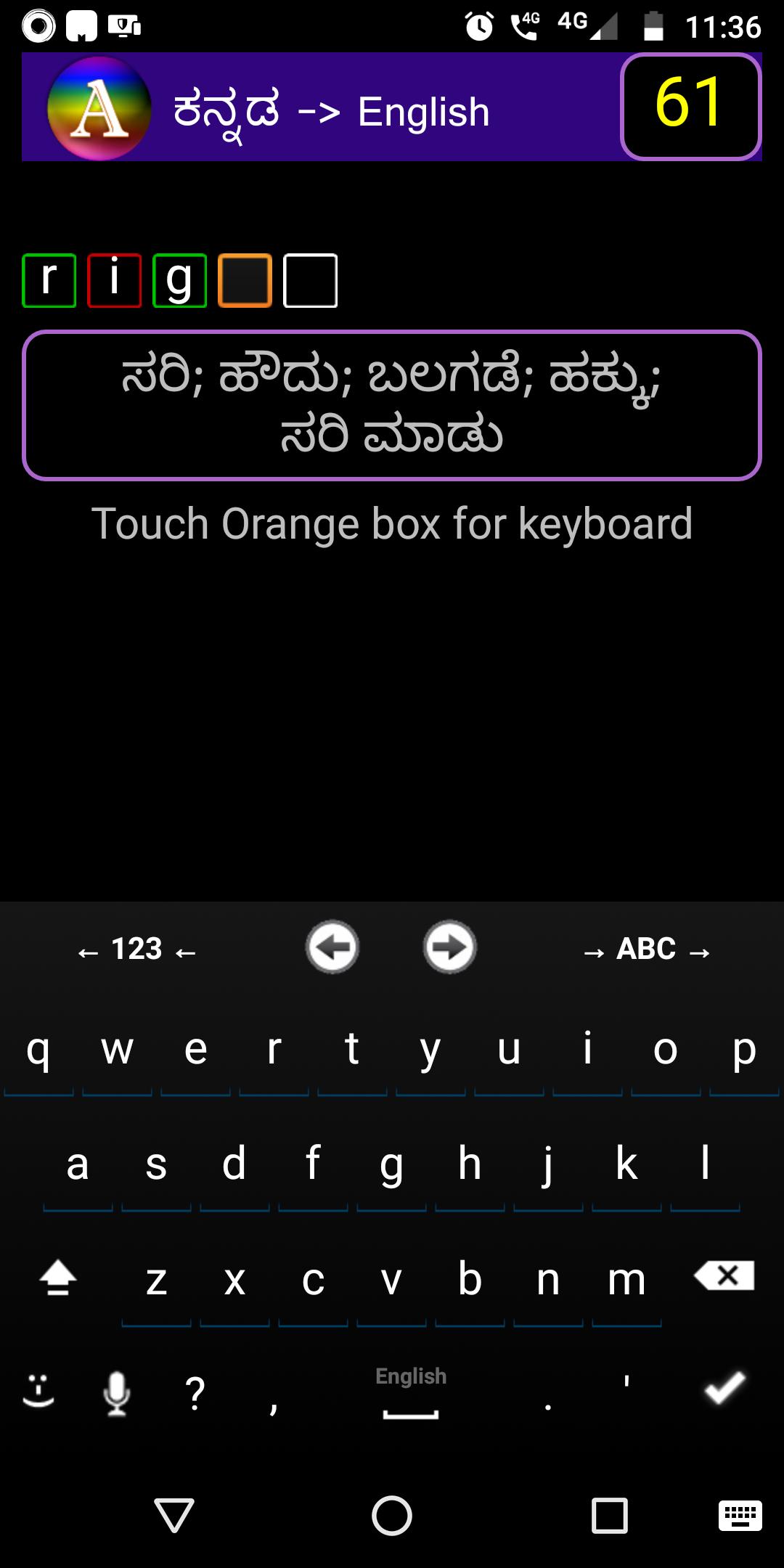This screenshot has height=1568, width=784.
Task: Confirm entry with the checkmark key
Action: pos(724,1389)
